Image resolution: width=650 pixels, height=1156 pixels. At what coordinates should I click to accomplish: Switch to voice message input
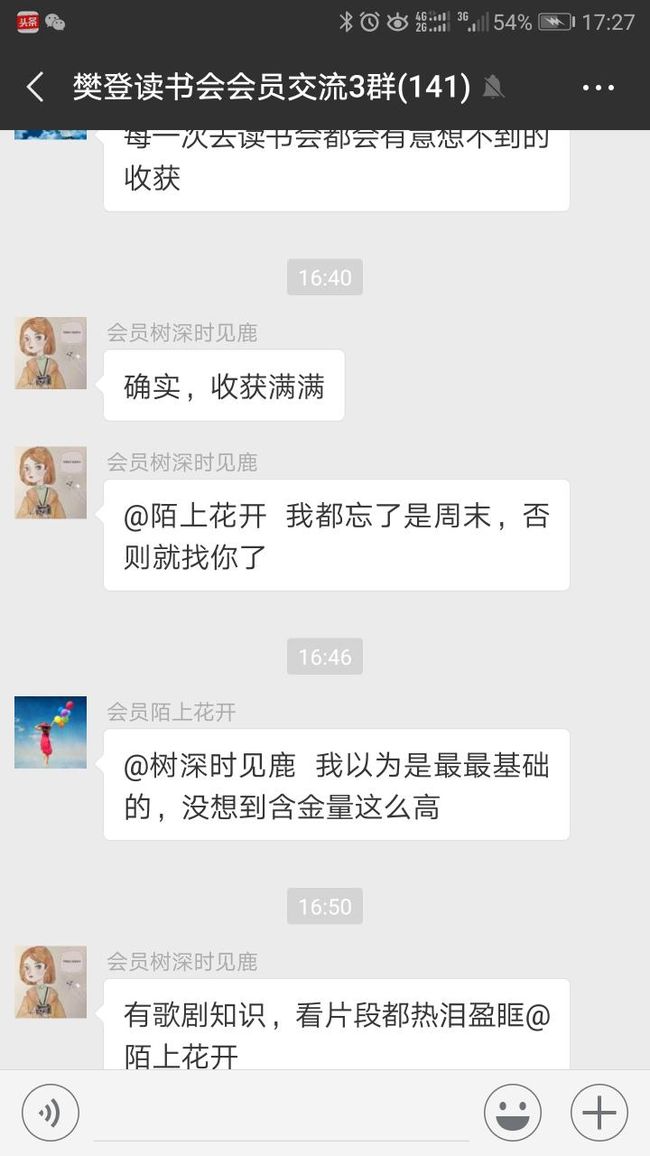(x=50, y=1113)
